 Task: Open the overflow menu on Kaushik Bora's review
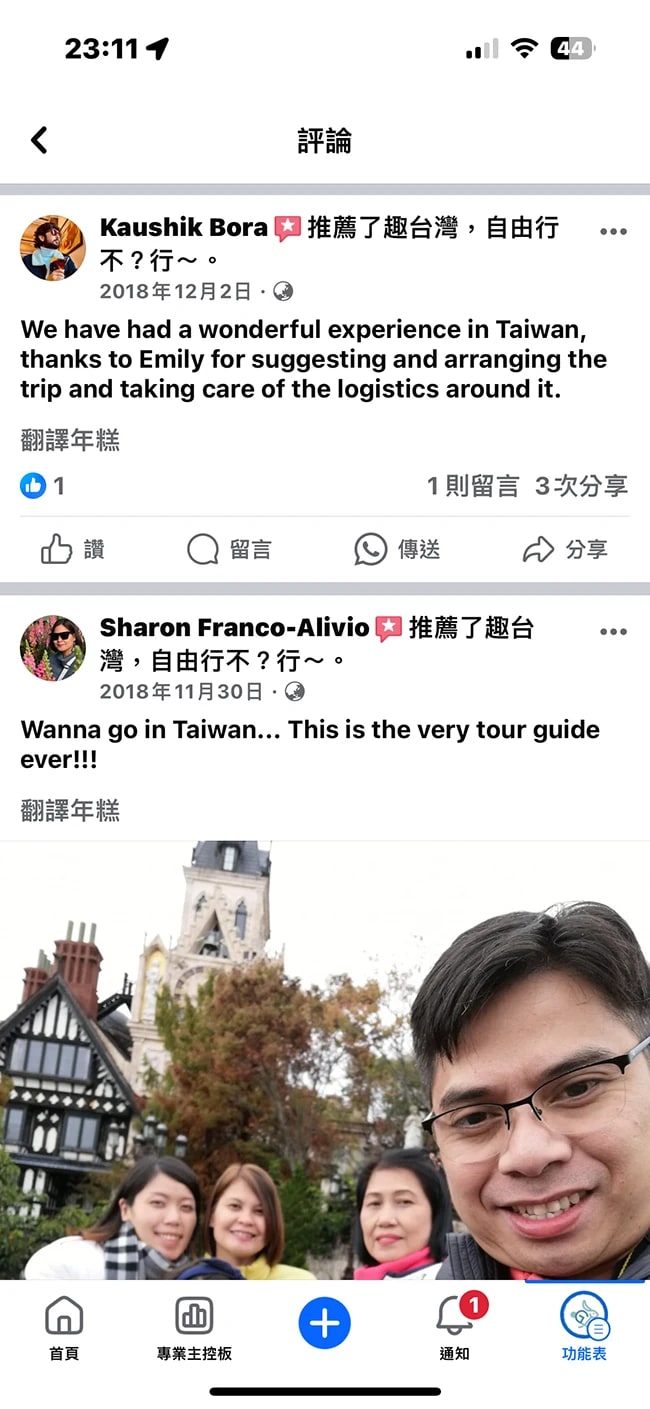(613, 231)
